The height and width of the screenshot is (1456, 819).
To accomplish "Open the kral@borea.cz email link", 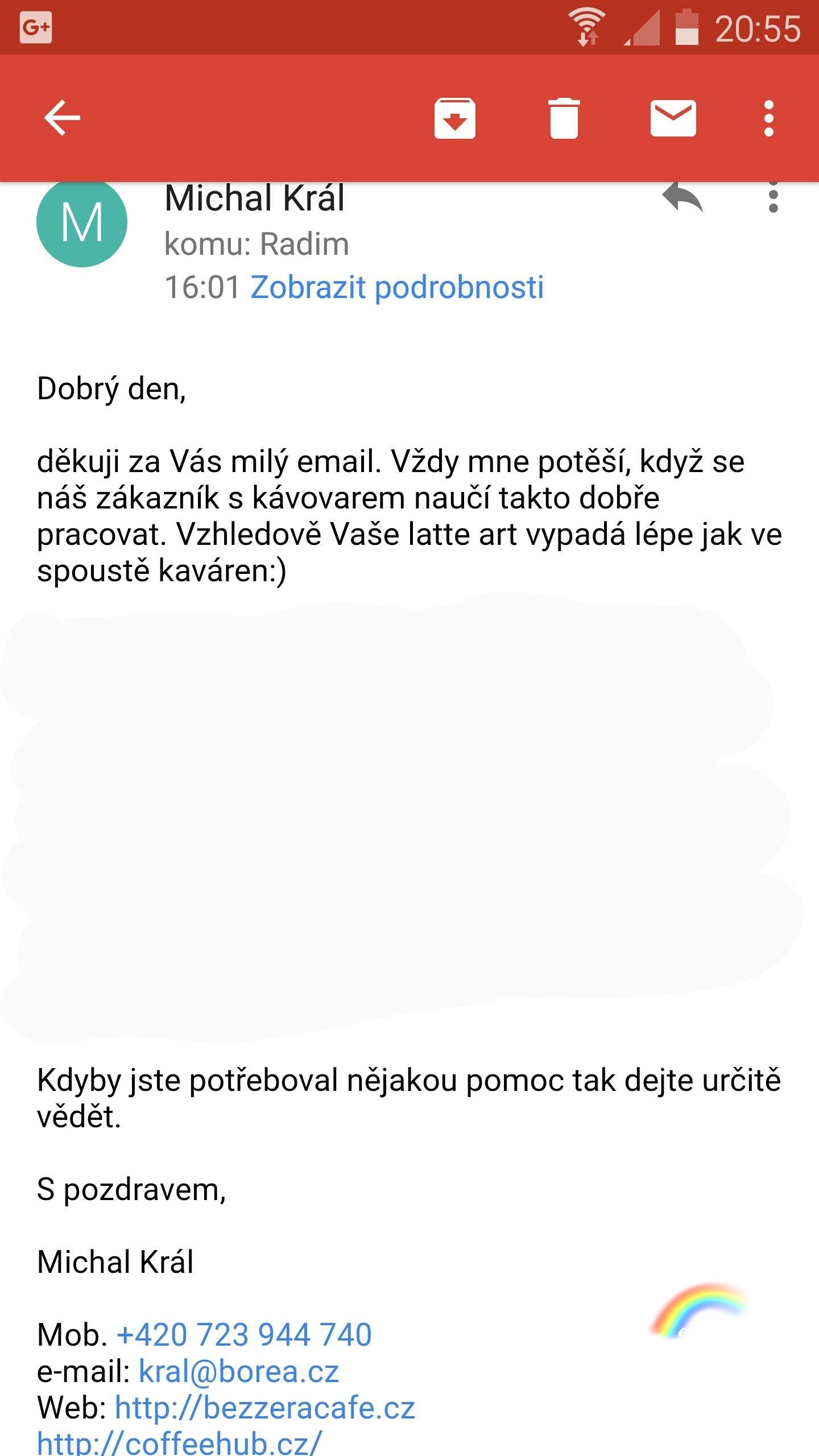I will click(239, 1371).
